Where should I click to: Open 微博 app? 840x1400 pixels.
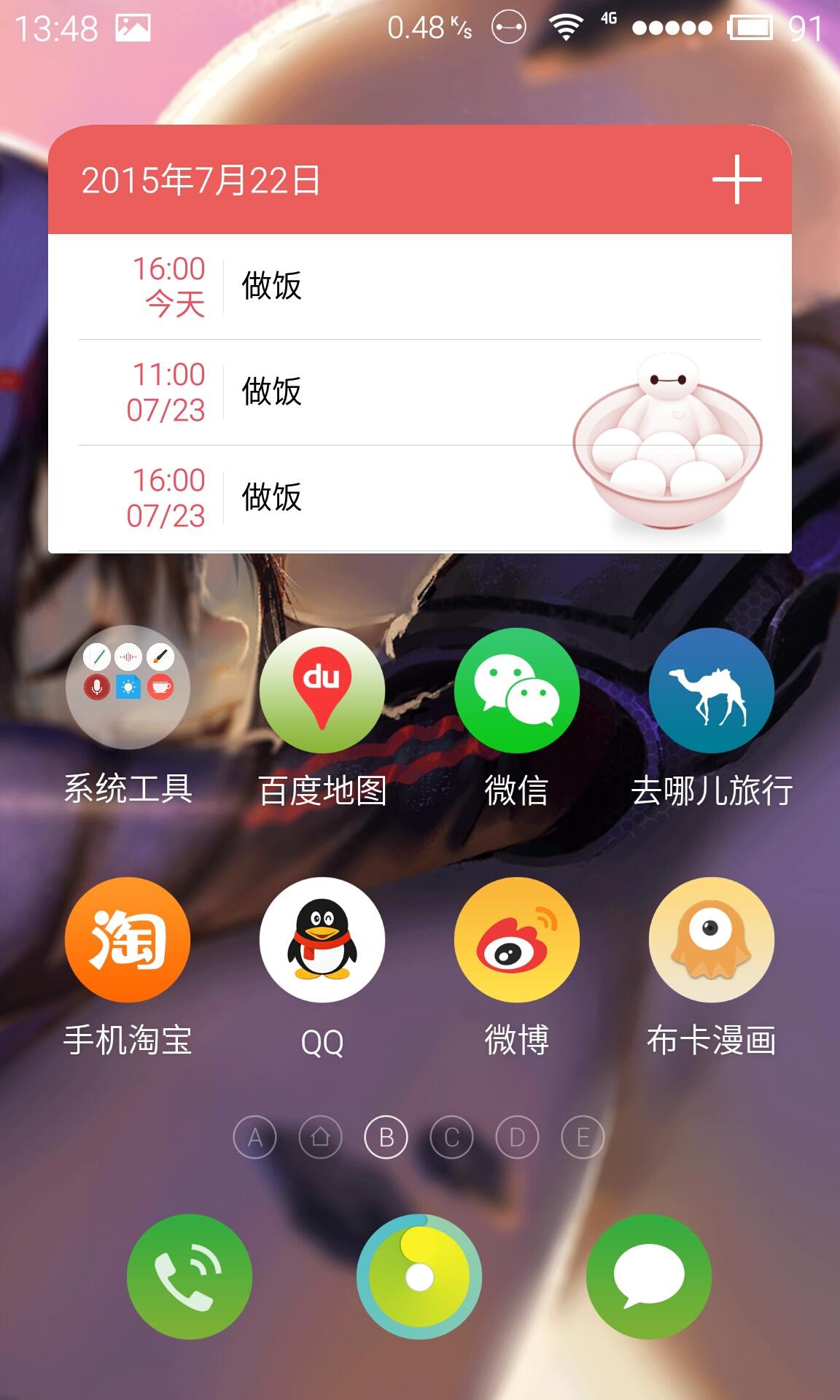(x=517, y=939)
